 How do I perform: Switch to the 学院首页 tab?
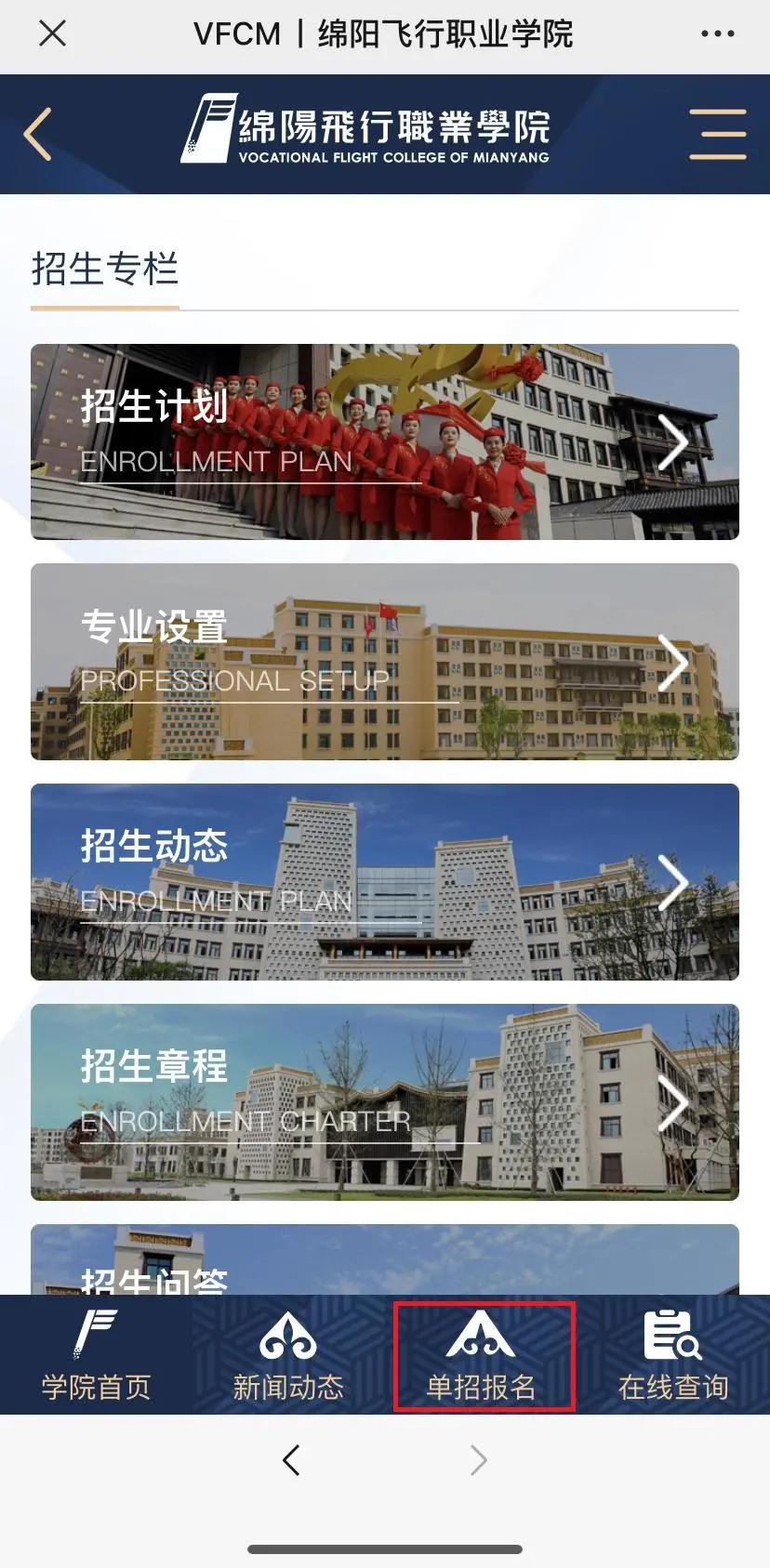[x=96, y=1356]
